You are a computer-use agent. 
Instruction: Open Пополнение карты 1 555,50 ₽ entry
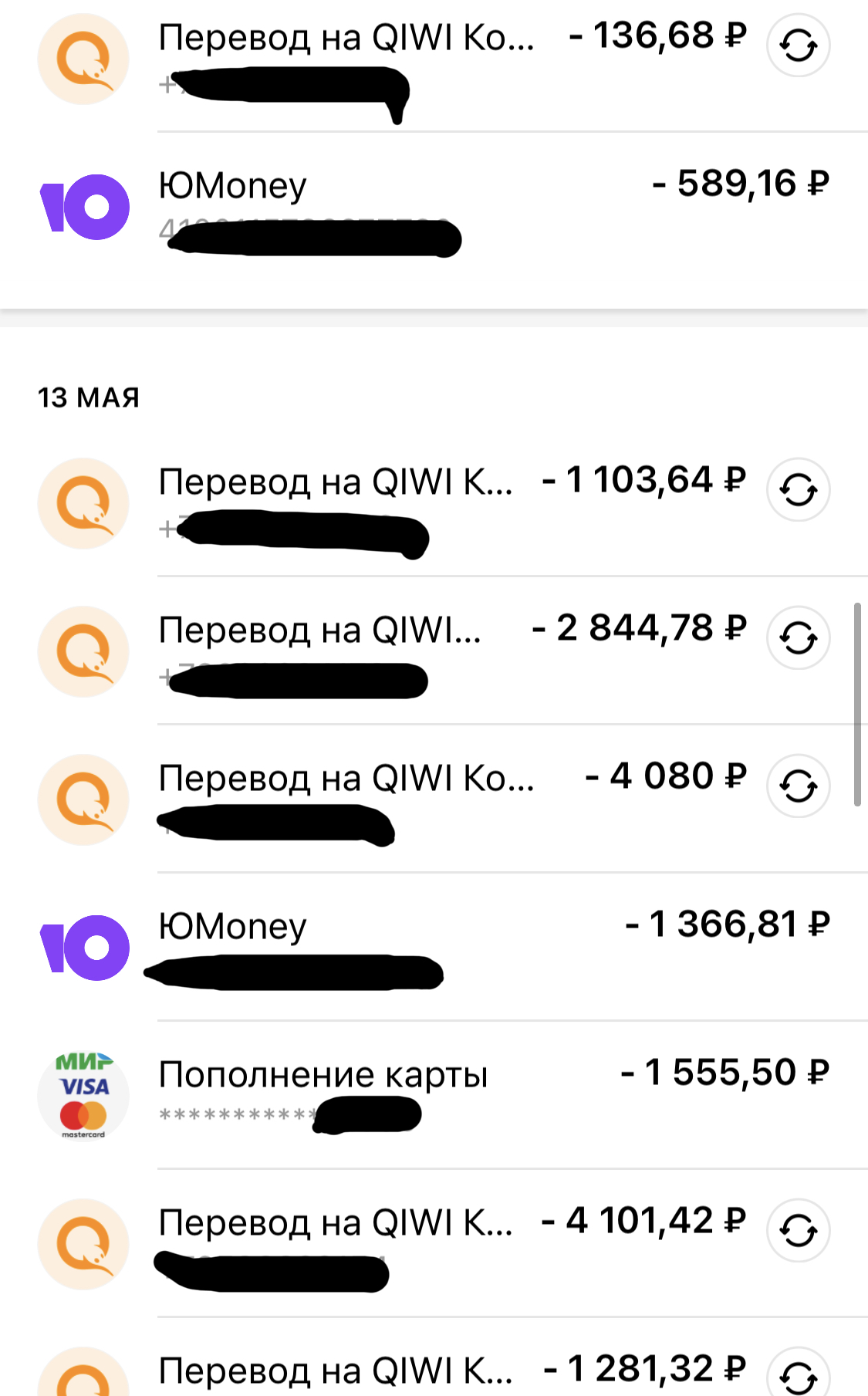click(x=434, y=1096)
